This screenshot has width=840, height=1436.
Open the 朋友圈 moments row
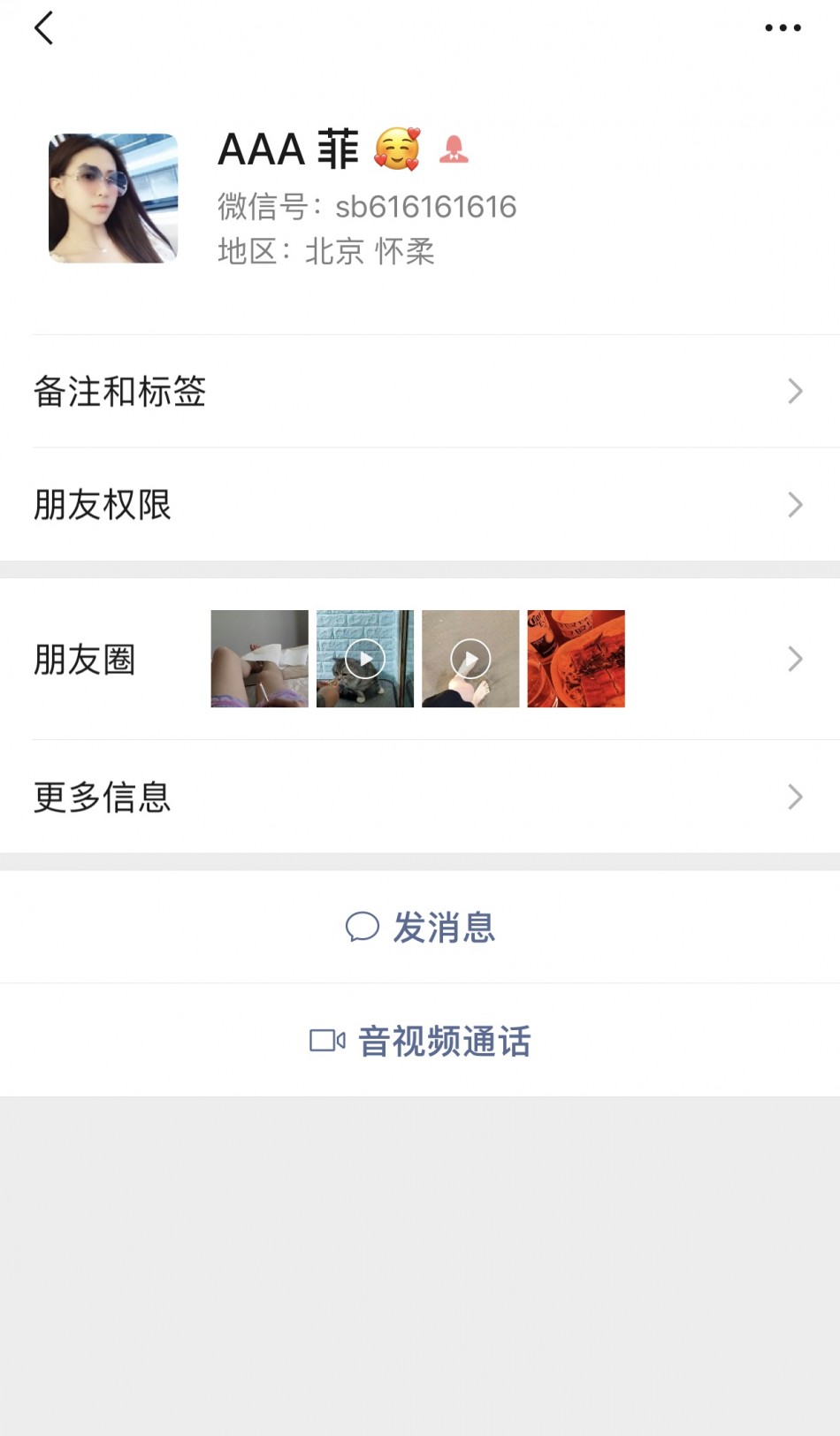tap(420, 659)
